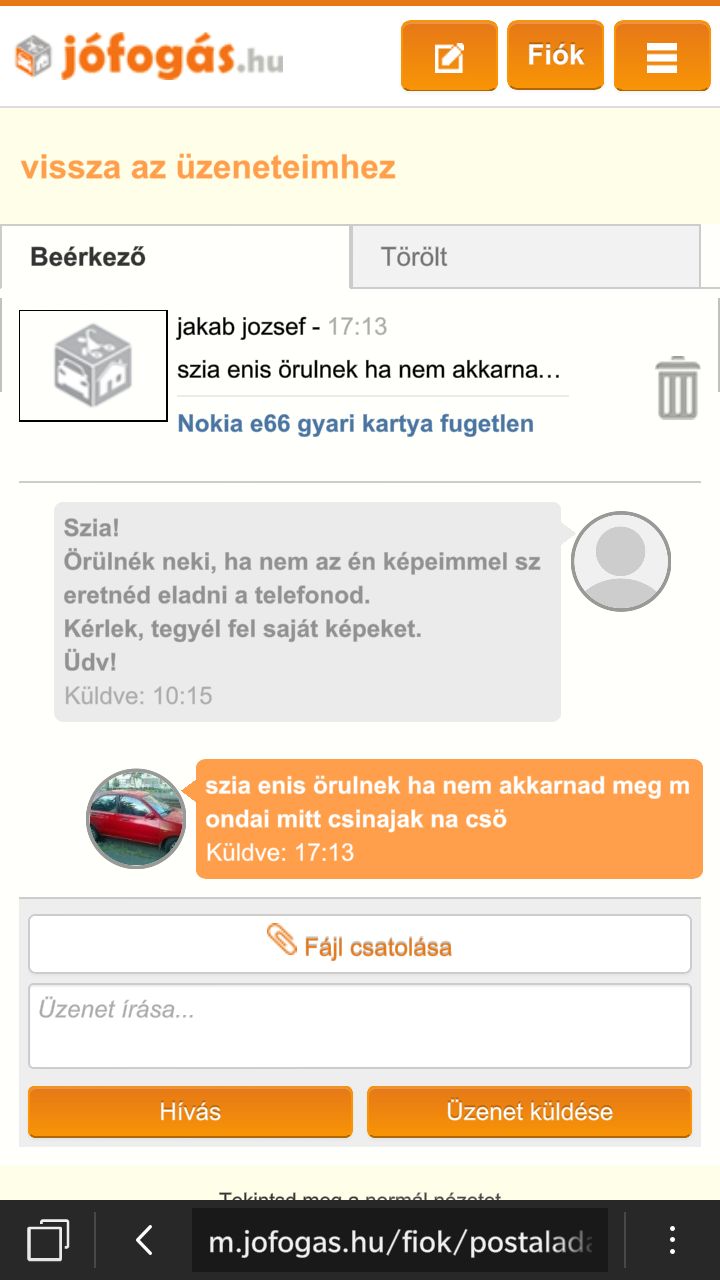Tap the ad placeholder thumbnail
The image size is (720, 1280).
point(93,365)
